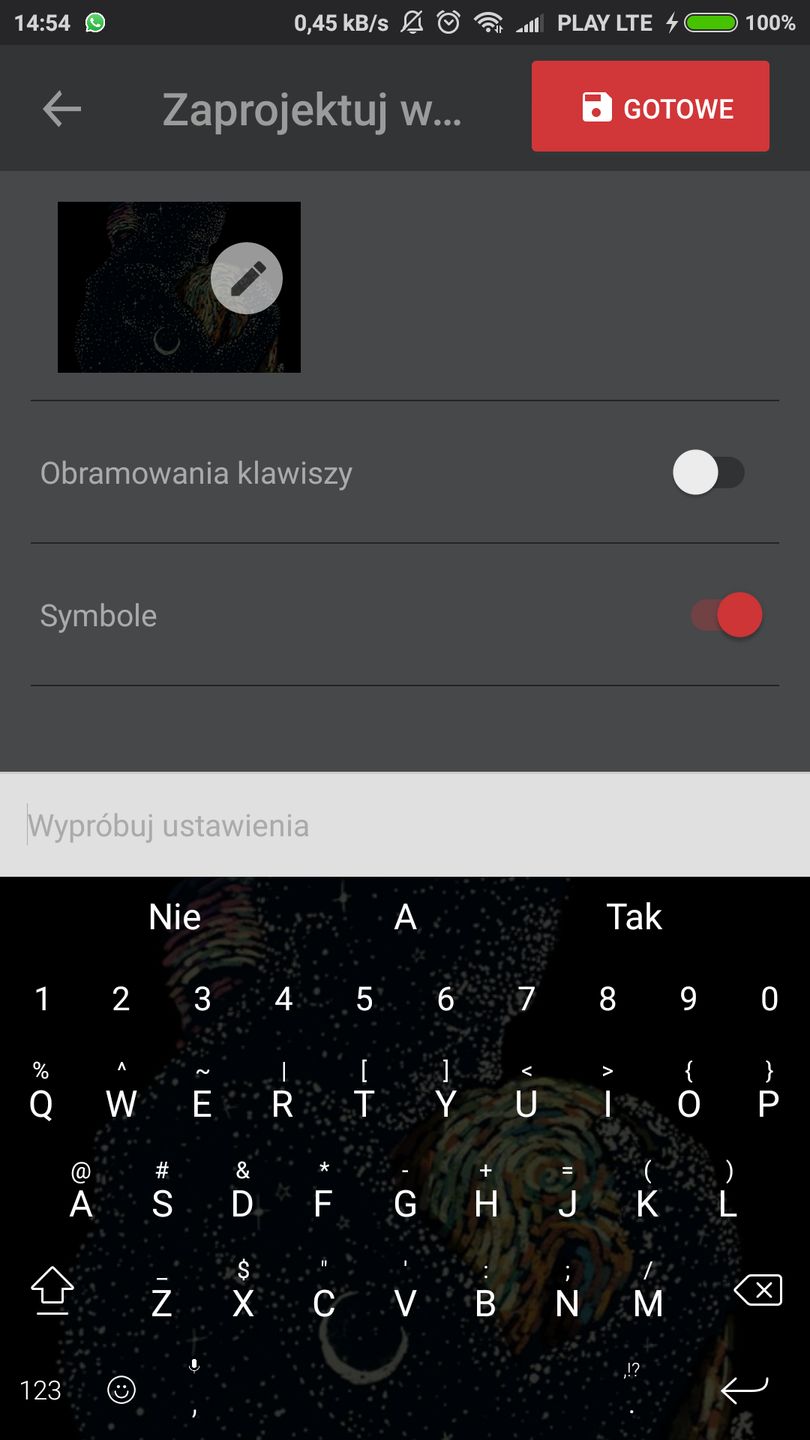Choose the middle suggestion A

click(x=405, y=916)
